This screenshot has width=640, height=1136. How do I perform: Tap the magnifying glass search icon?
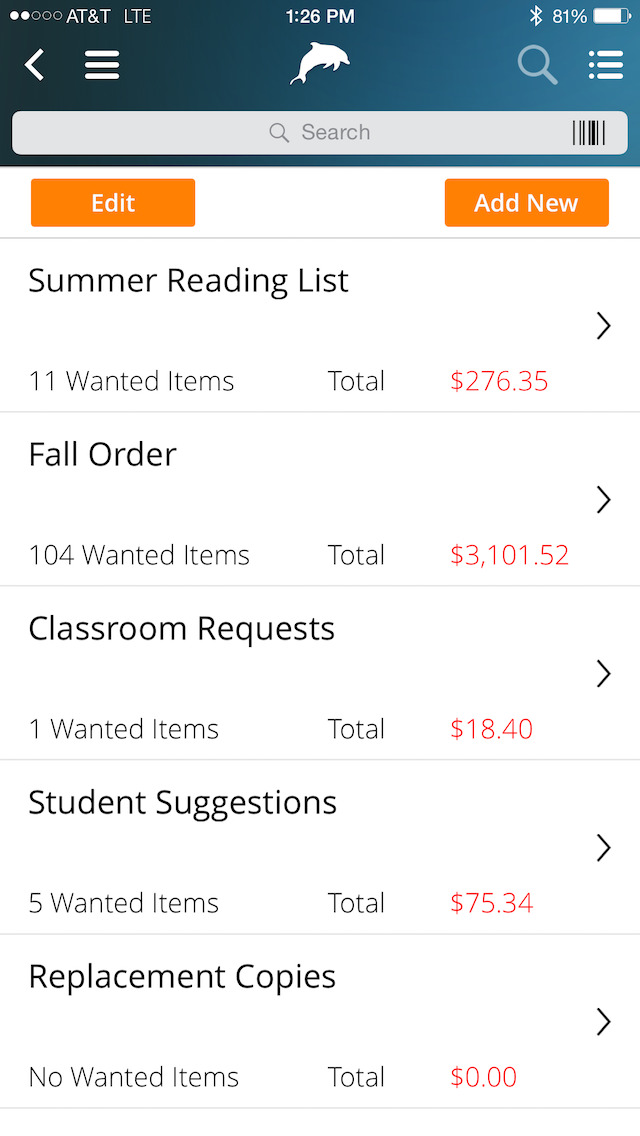pyautogui.click(x=537, y=65)
